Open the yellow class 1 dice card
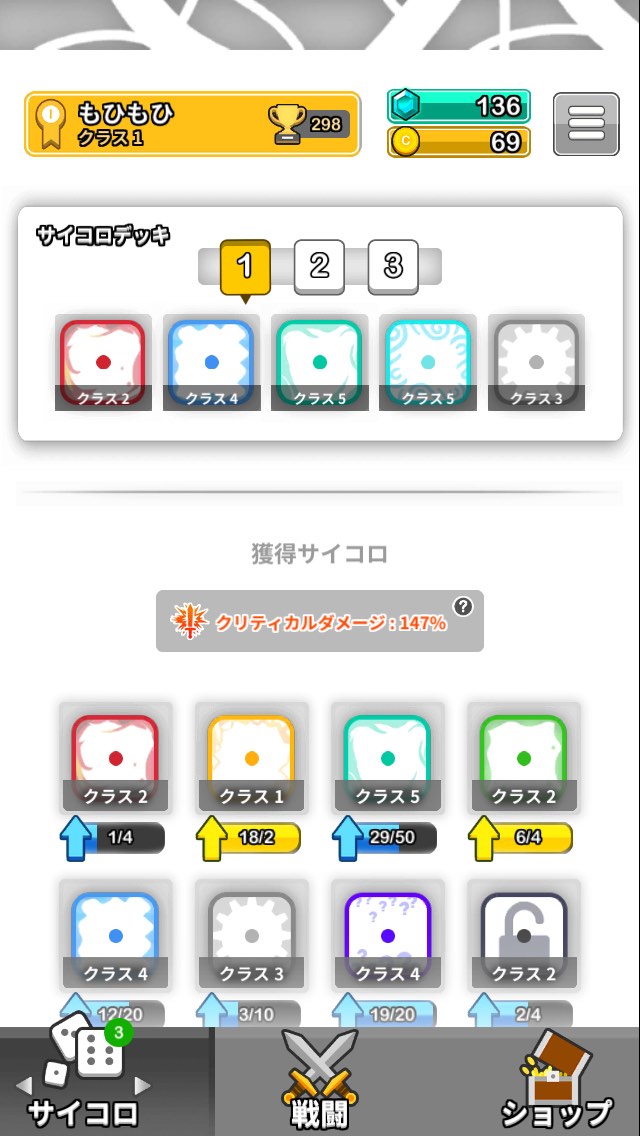Screen dimensions: 640x1136 click(252, 758)
